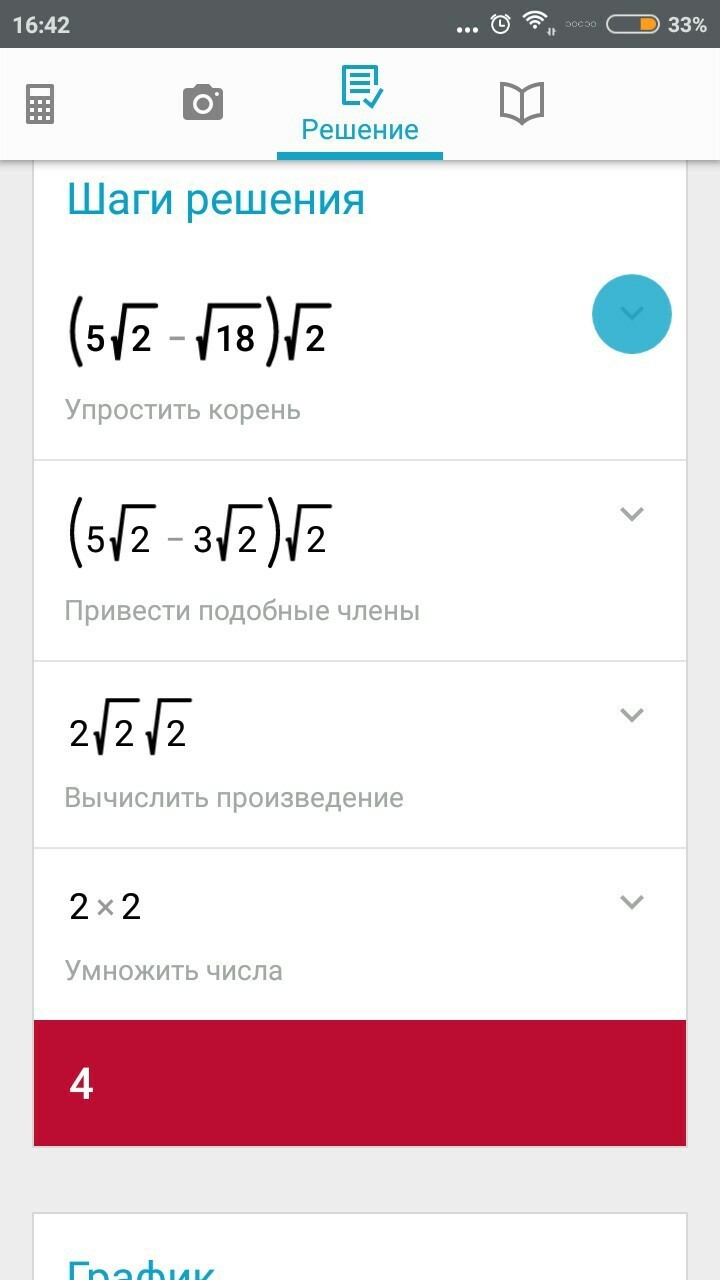Open the camera tab
Viewport: 720px width, 1280px height.
(x=203, y=103)
